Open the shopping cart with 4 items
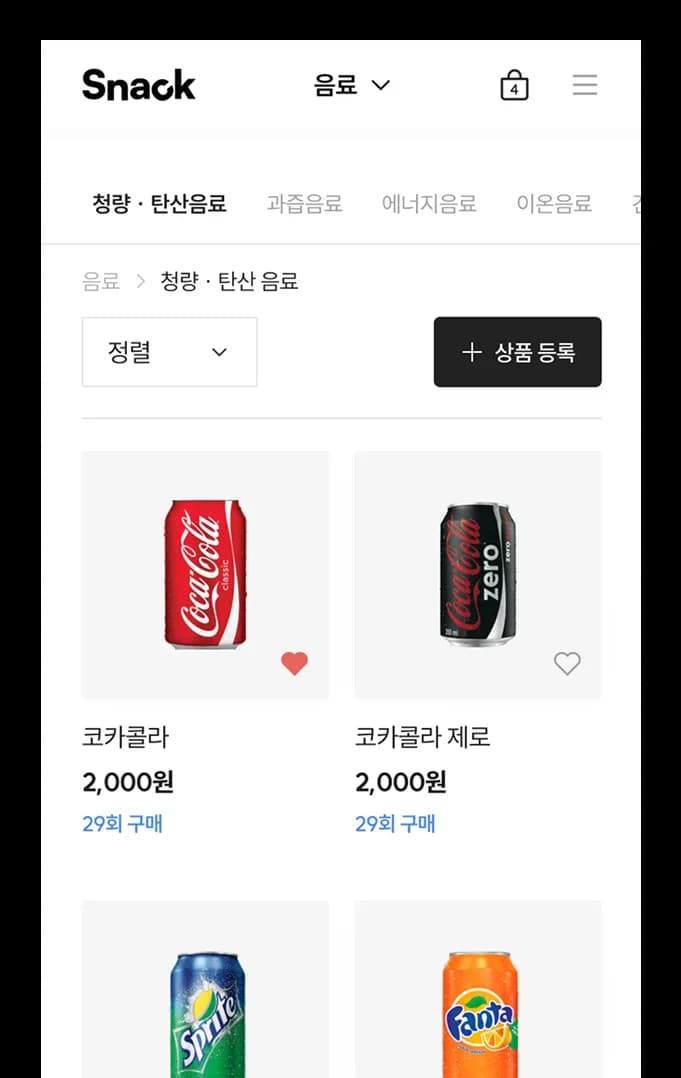This screenshot has height=1078, width=681. (514, 85)
